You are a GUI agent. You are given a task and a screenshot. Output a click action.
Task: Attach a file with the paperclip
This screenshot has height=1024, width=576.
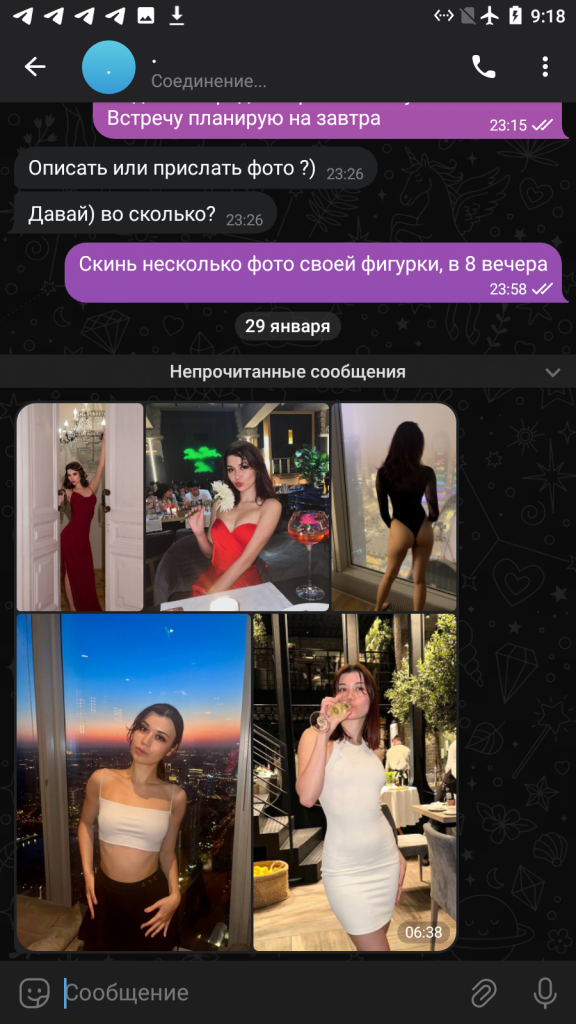[x=484, y=993]
